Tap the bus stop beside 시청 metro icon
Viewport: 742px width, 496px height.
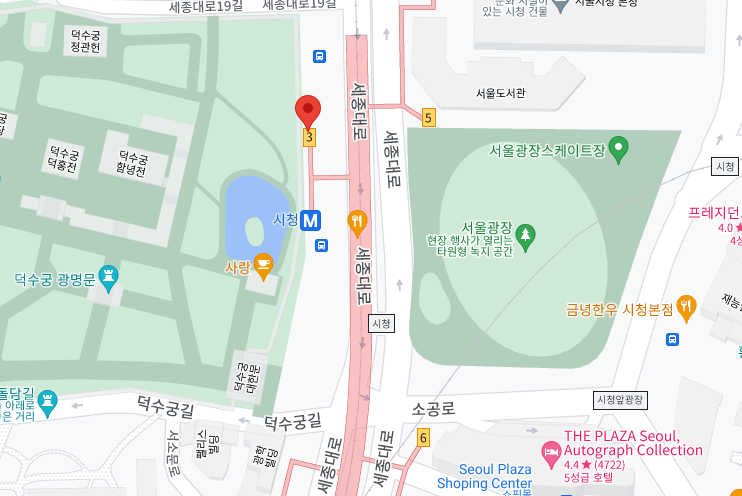click(x=321, y=245)
